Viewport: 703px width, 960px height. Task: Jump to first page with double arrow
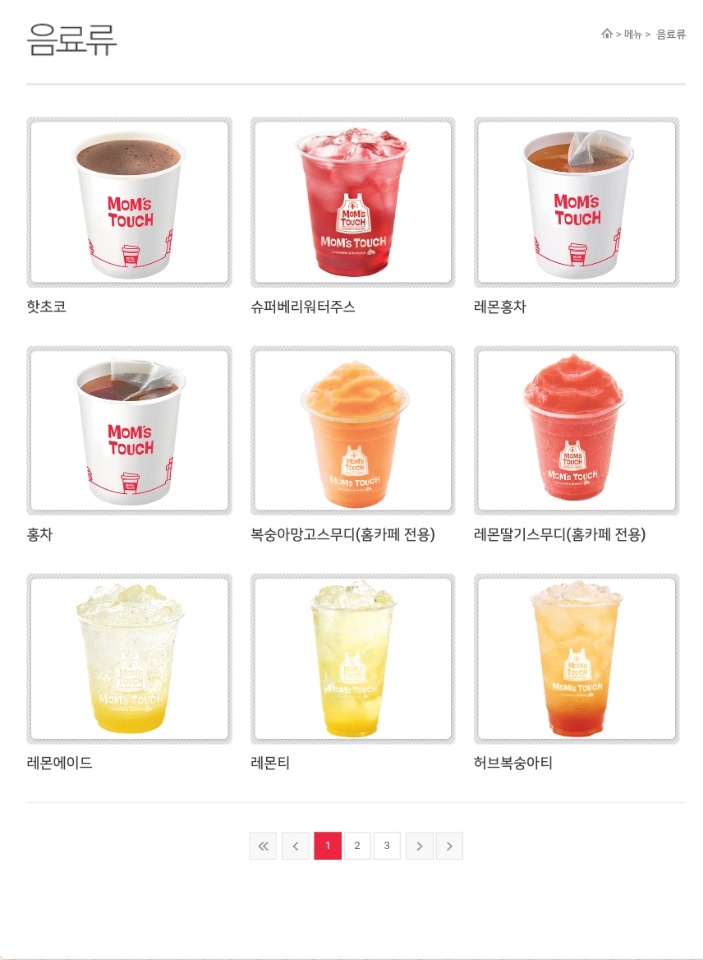[x=263, y=846]
